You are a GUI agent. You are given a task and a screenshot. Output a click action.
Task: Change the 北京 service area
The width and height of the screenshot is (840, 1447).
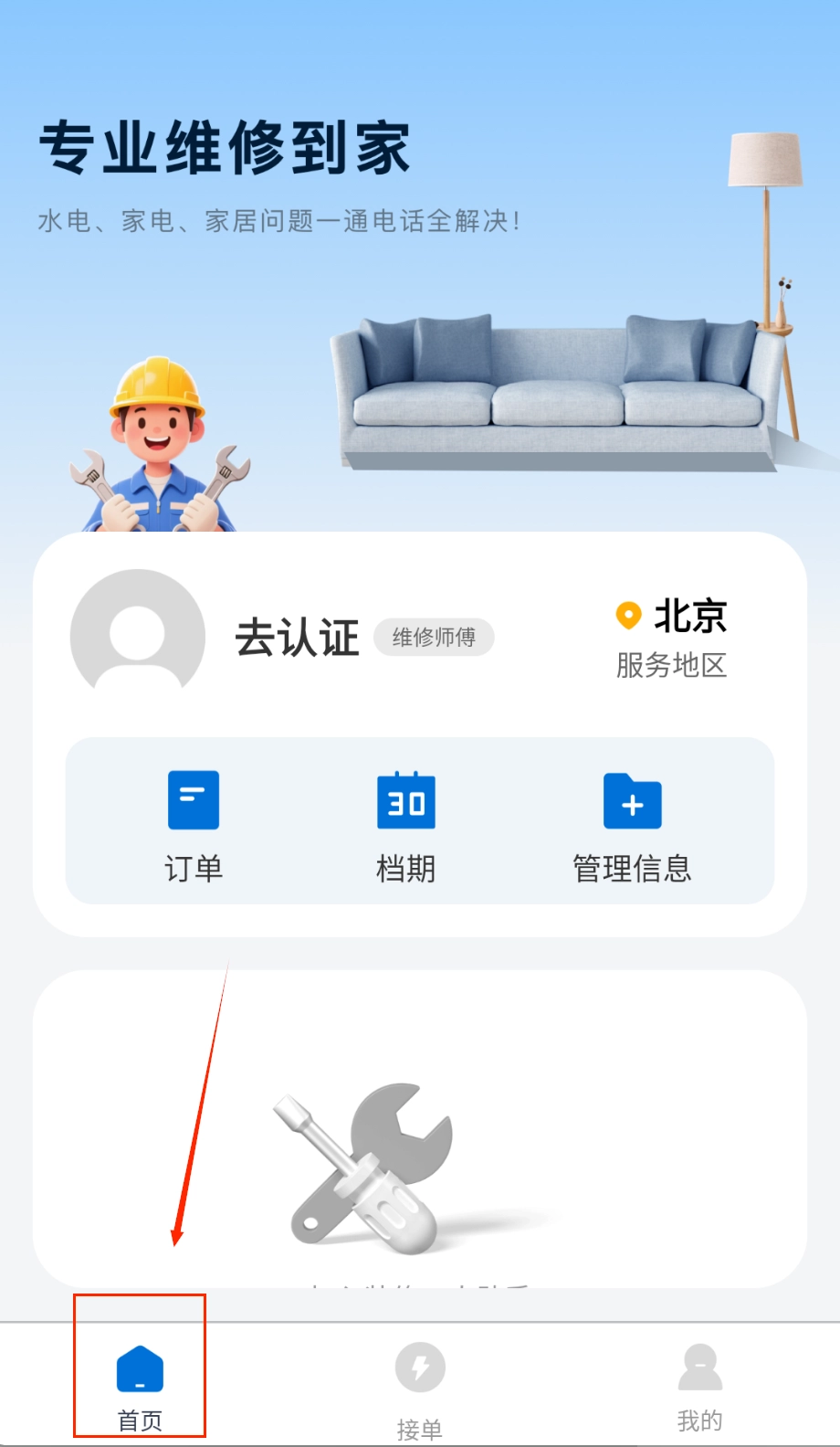(672, 638)
